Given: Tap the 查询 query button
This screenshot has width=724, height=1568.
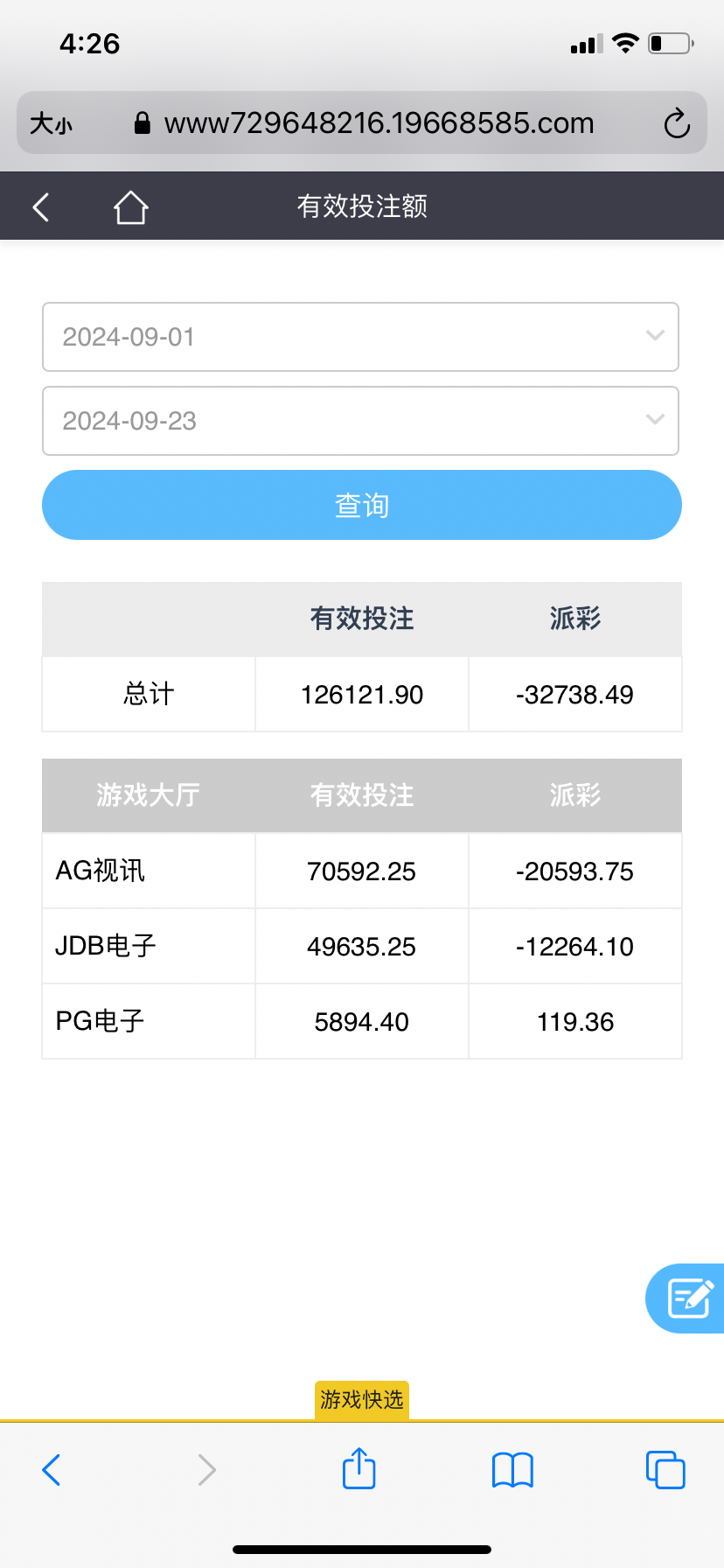Looking at the screenshot, I should pos(362,505).
